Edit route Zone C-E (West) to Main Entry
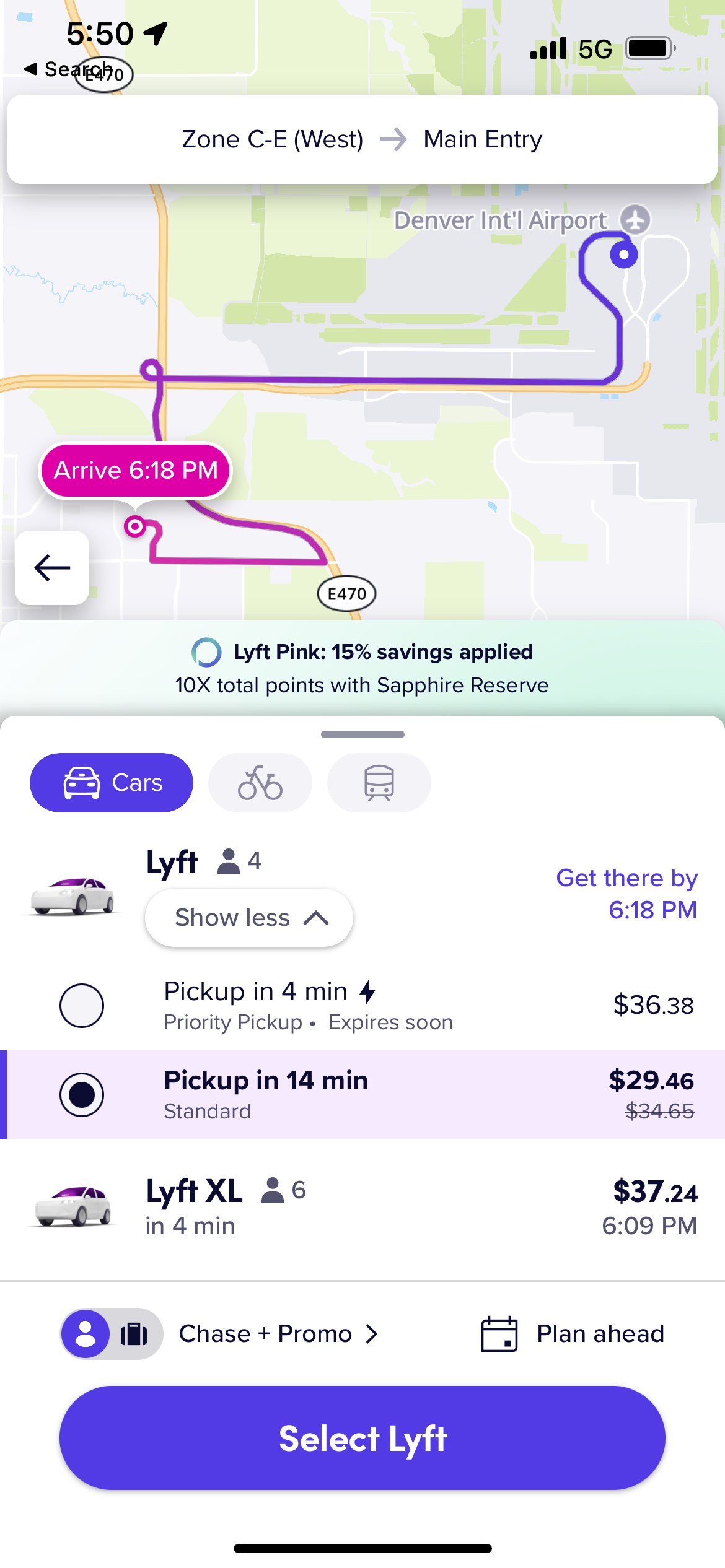Image resolution: width=725 pixels, height=1568 pixels. 362,139
